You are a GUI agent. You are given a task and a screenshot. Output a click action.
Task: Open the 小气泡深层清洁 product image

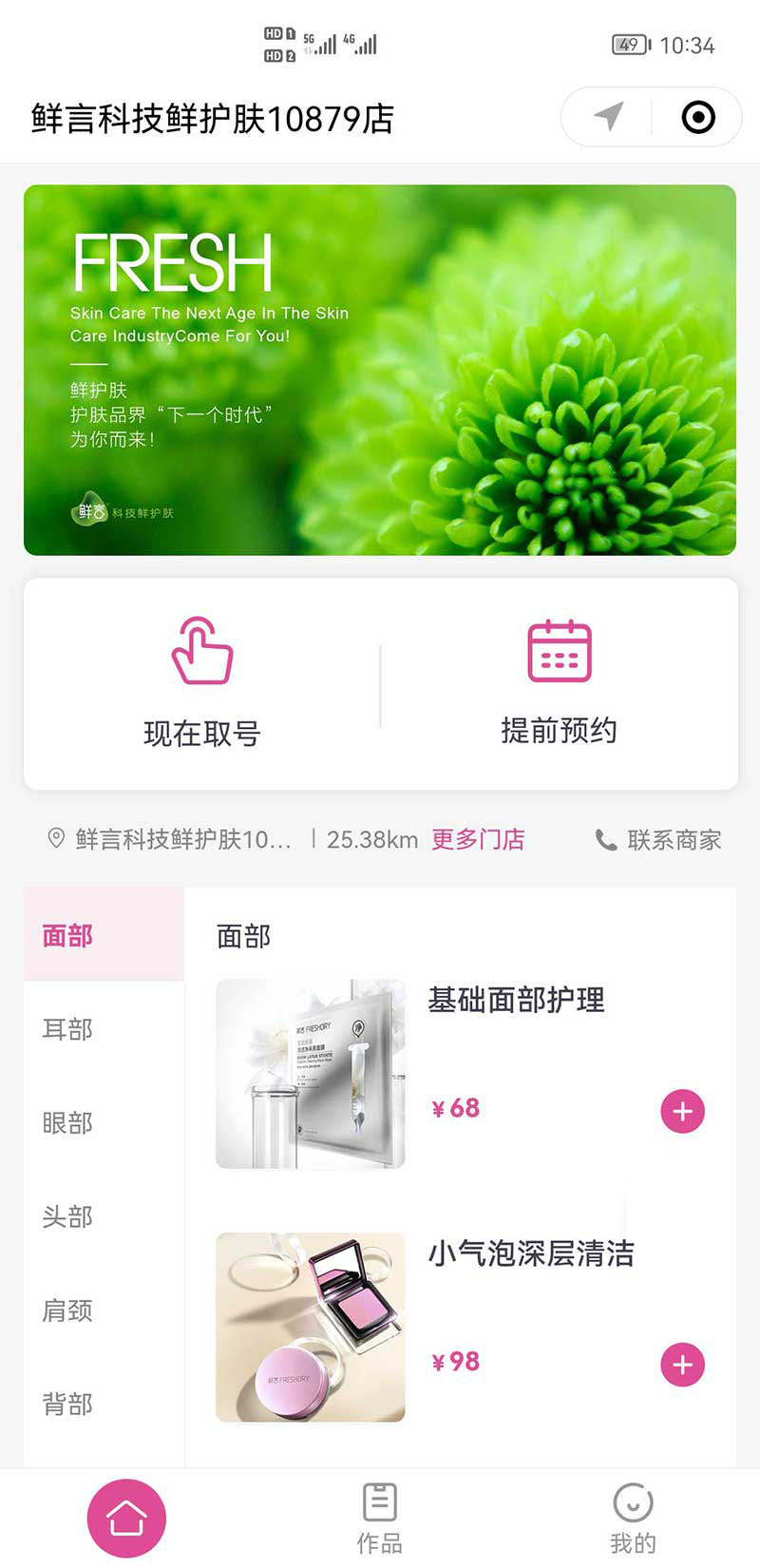[311, 1327]
